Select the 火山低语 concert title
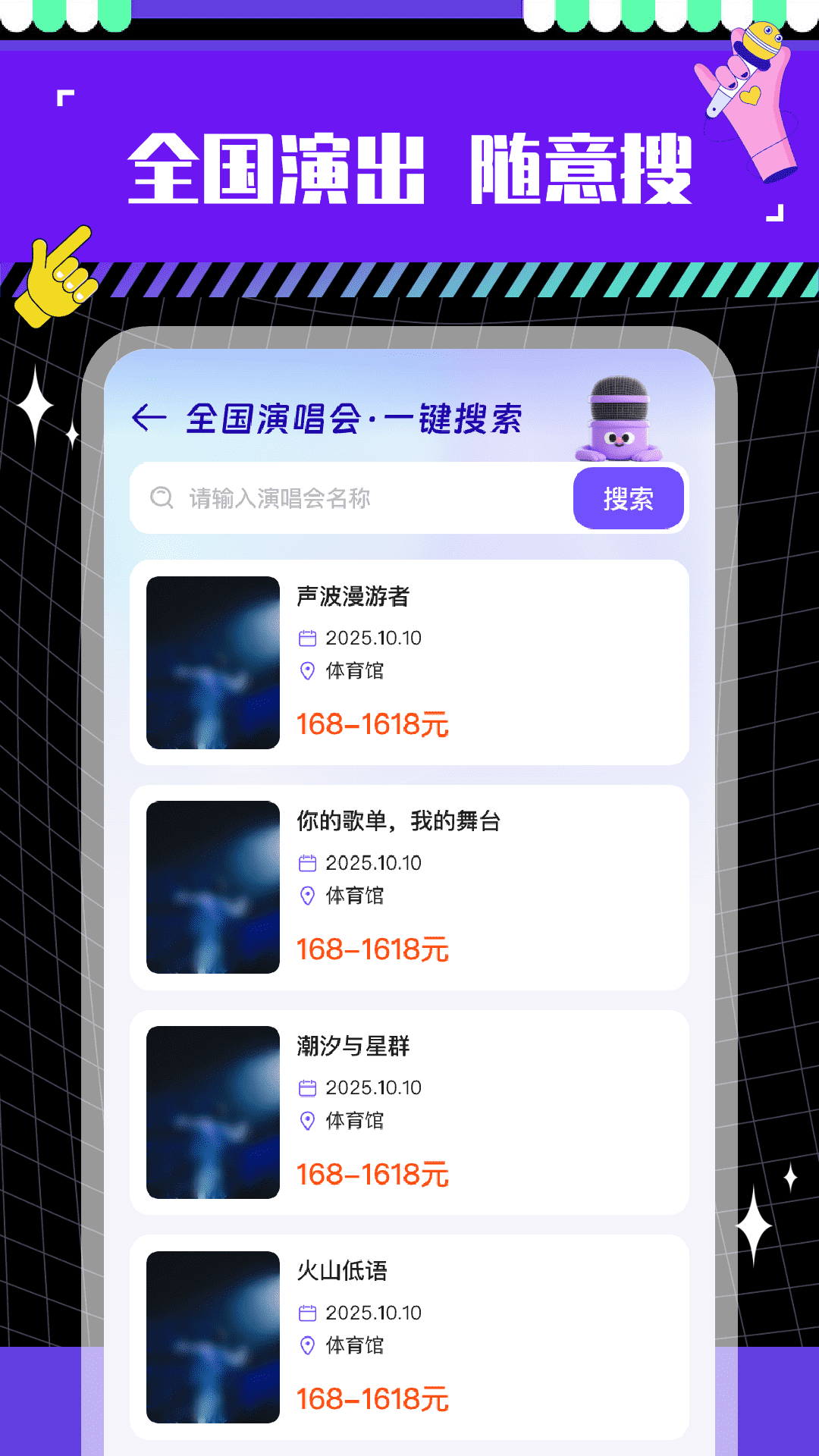Viewport: 819px width, 1456px height. click(343, 1272)
